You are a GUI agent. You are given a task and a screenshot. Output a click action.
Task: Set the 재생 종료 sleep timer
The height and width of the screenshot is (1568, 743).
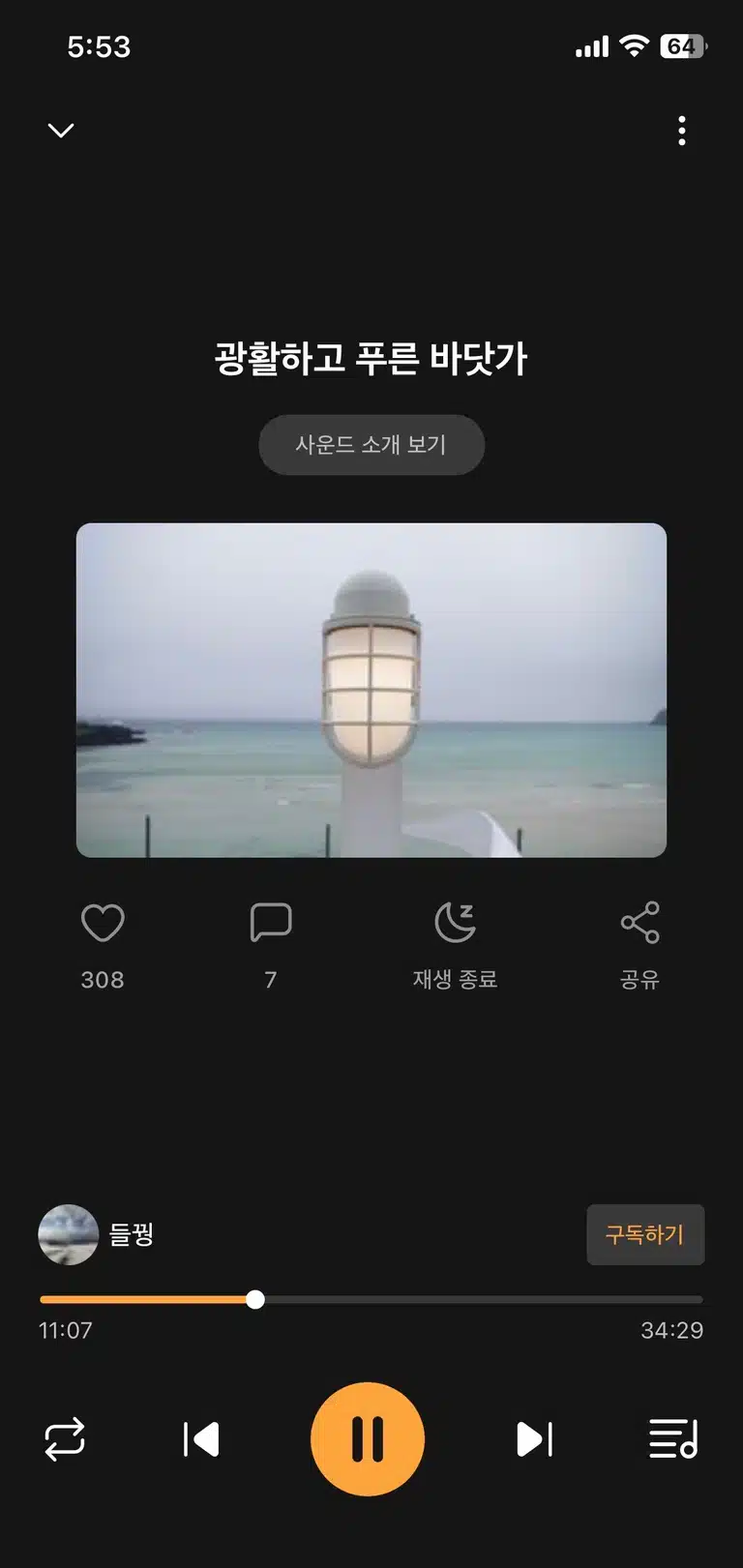point(455,945)
